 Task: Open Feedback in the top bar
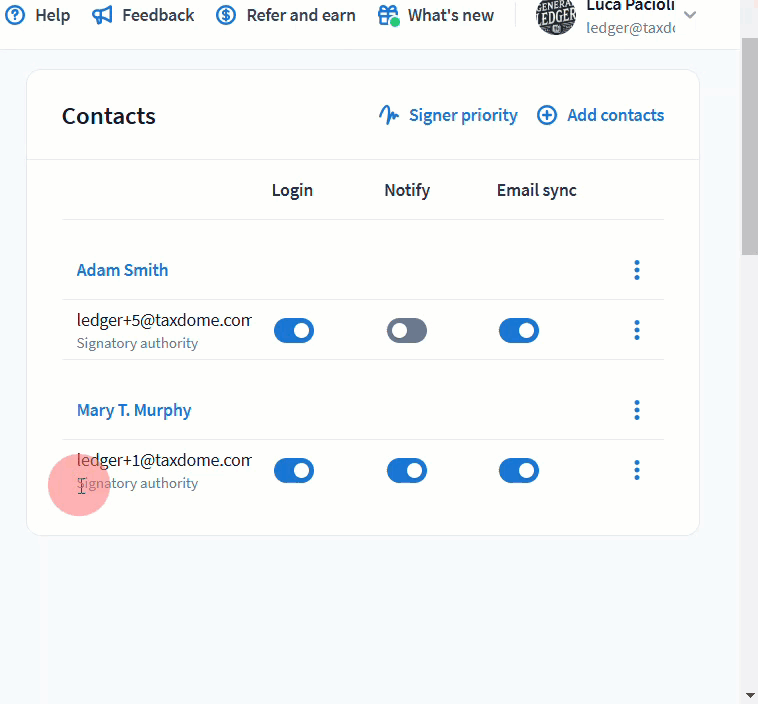coord(143,15)
